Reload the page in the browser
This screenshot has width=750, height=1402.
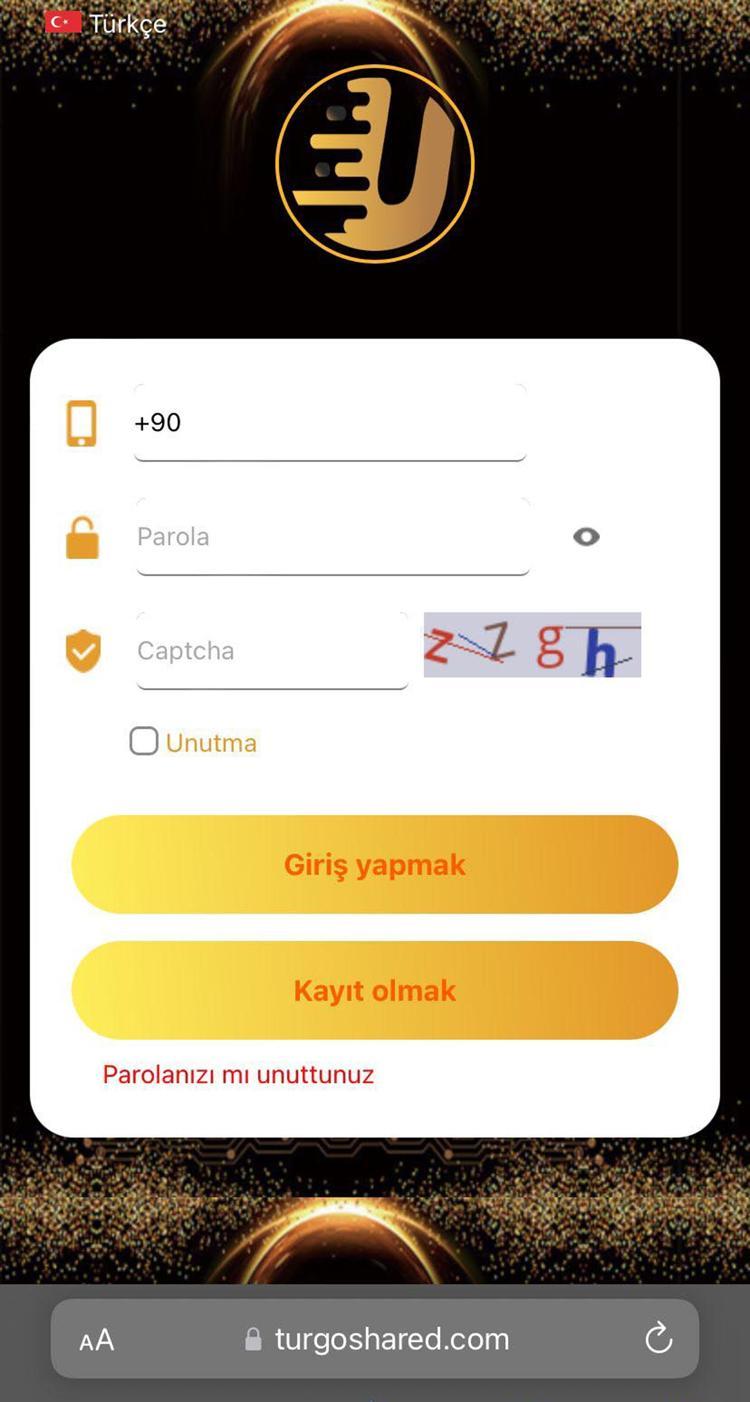click(x=658, y=1339)
